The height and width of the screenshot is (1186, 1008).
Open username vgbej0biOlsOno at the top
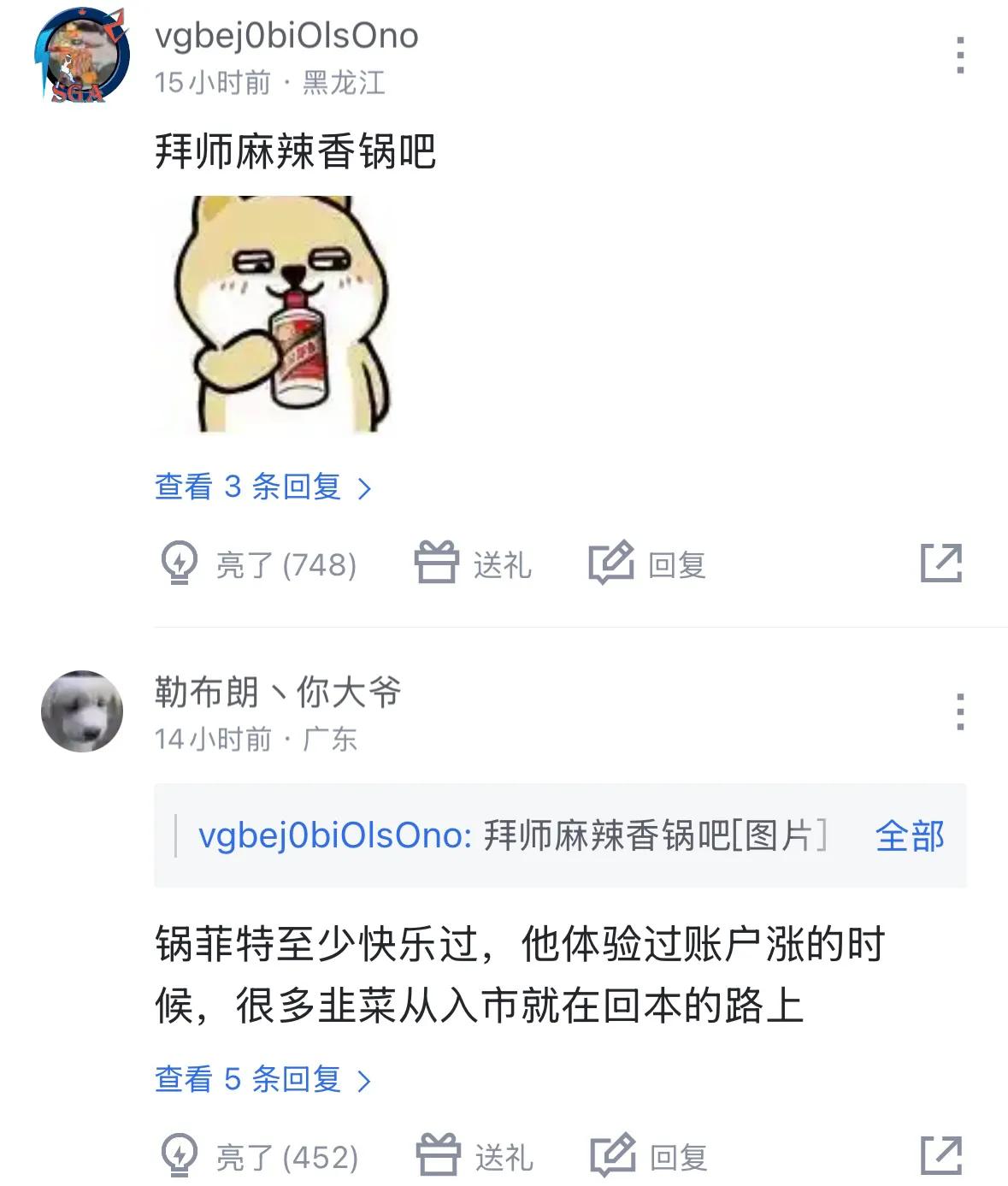(286, 36)
